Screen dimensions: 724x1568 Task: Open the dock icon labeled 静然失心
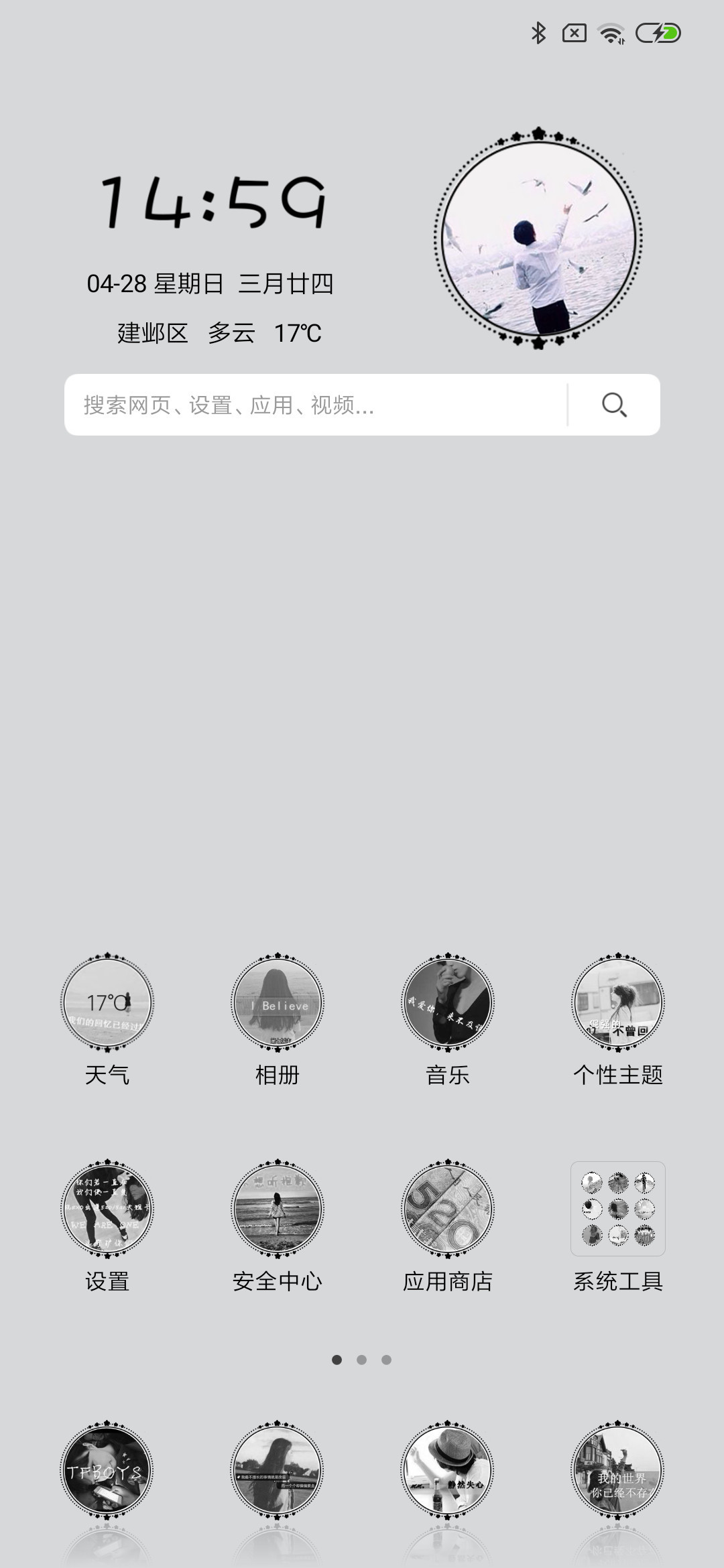[x=448, y=1469]
